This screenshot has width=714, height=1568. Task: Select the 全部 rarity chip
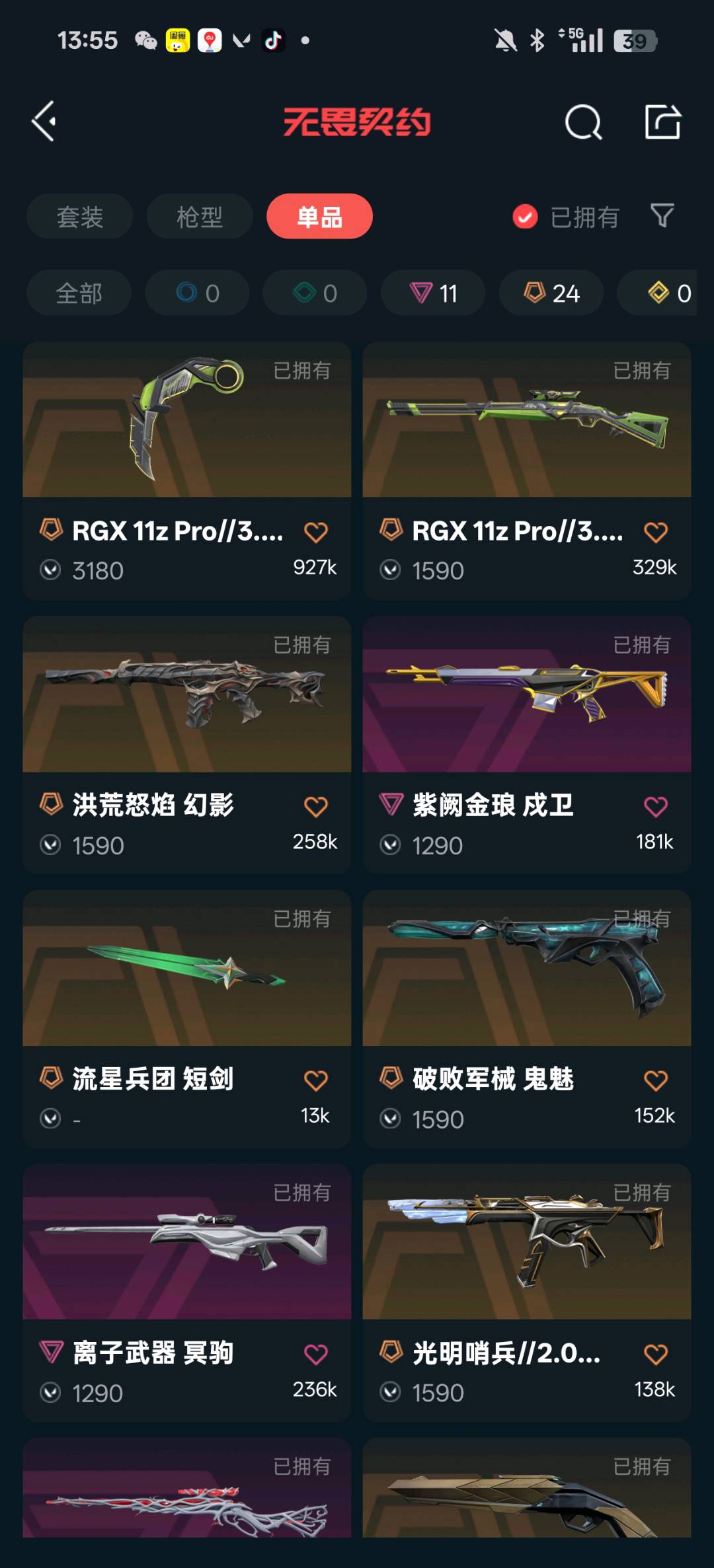click(79, 293)
